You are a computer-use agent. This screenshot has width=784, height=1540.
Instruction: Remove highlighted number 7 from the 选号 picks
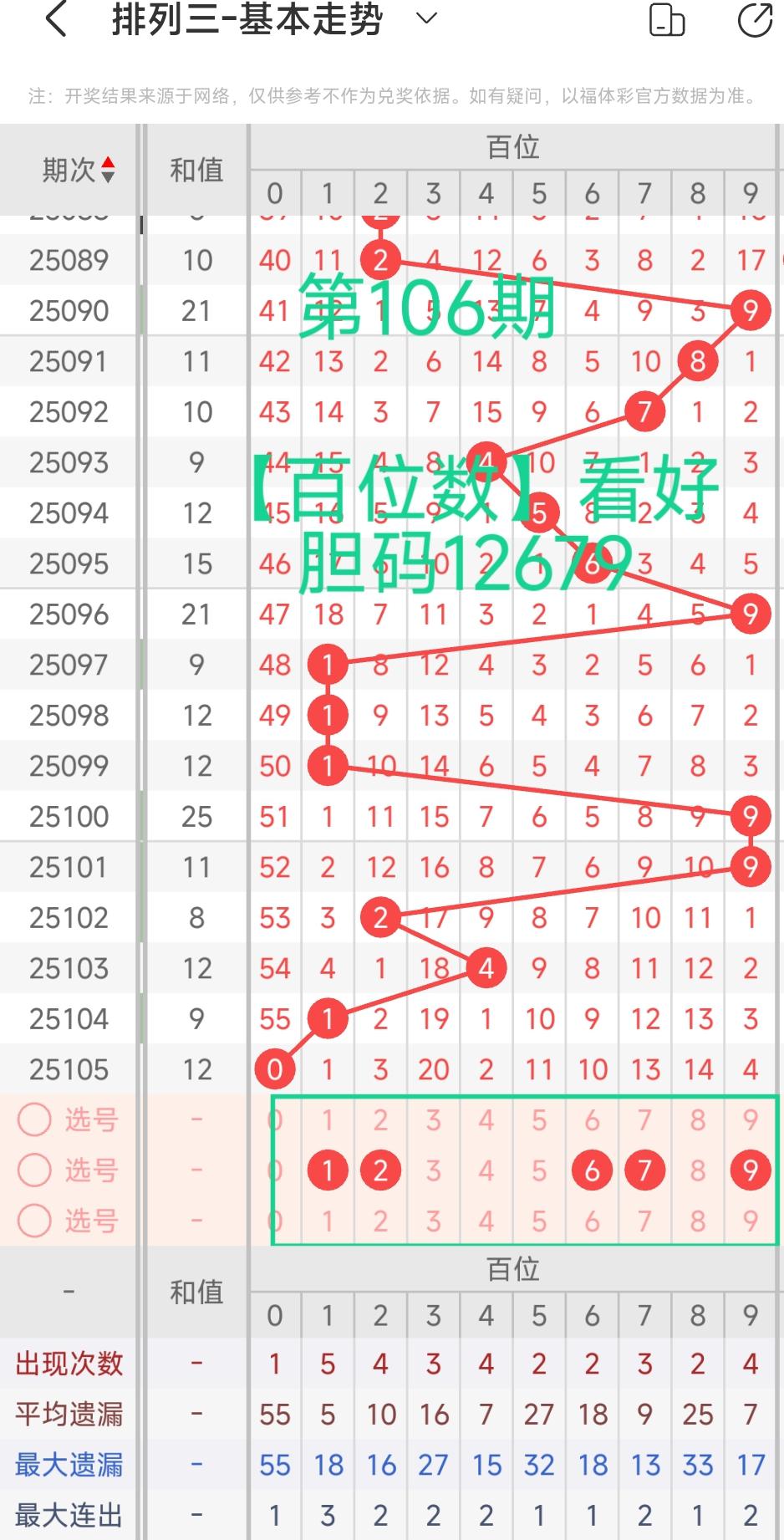coord(644,1170)
